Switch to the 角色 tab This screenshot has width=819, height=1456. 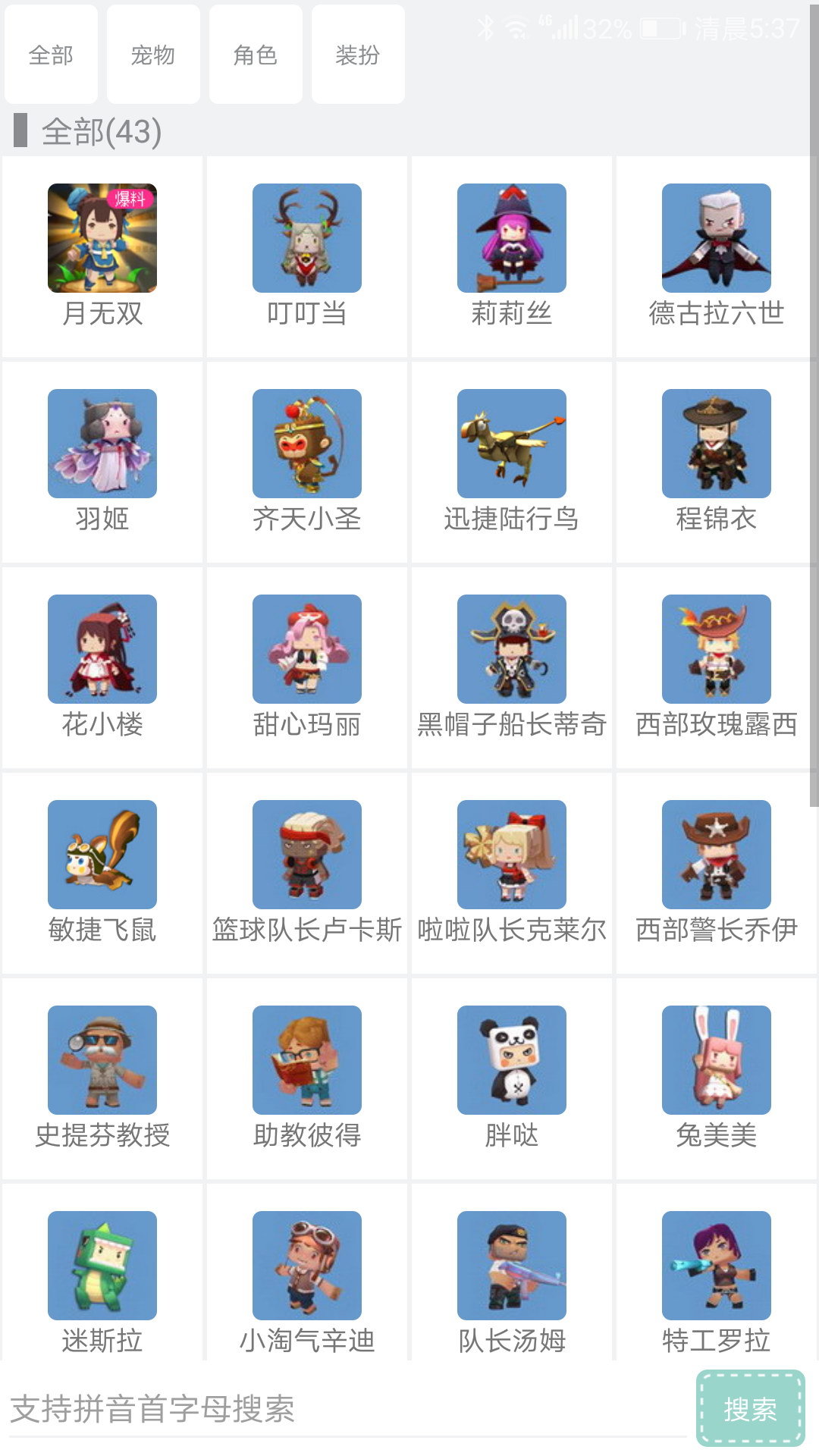[x=256, y=55]
